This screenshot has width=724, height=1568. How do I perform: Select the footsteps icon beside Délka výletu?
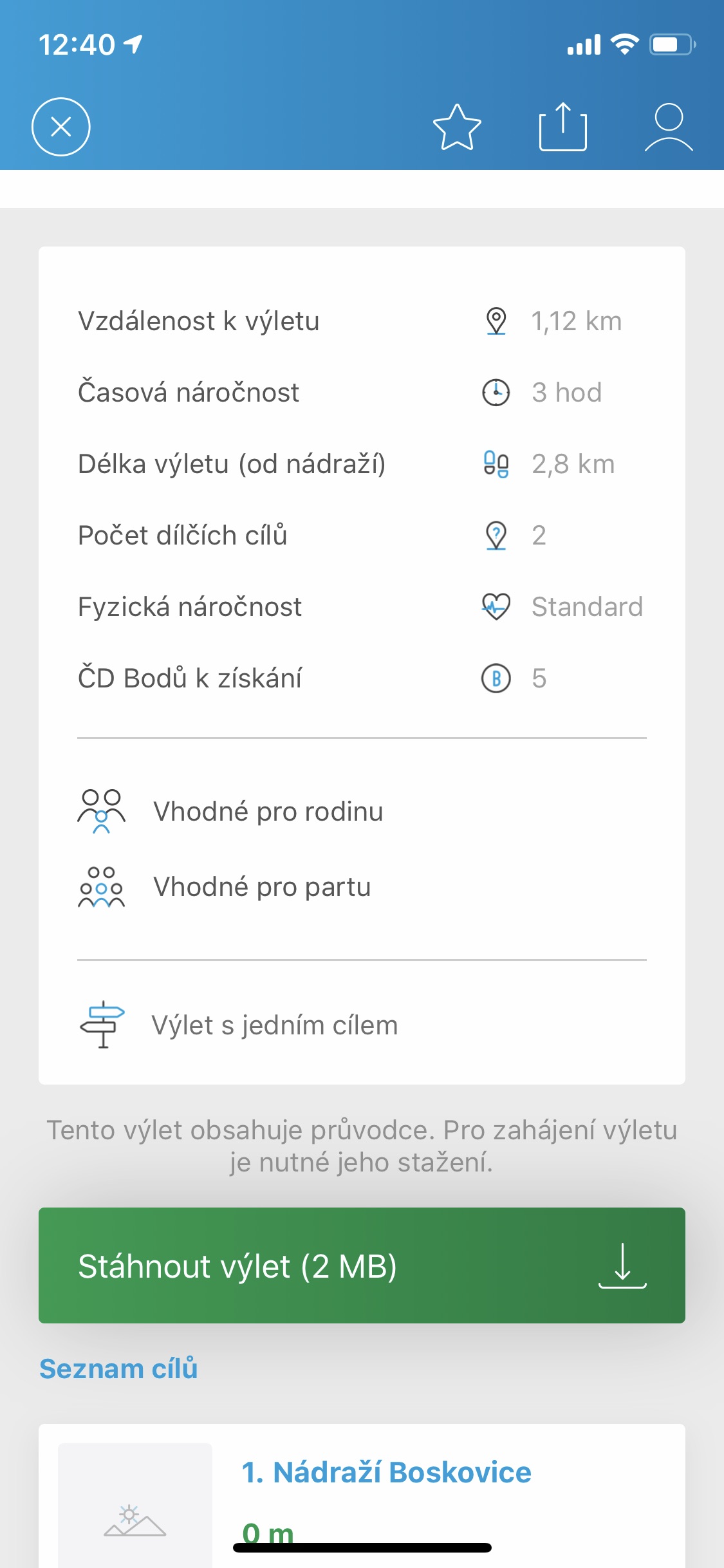(x=496, y=463)
